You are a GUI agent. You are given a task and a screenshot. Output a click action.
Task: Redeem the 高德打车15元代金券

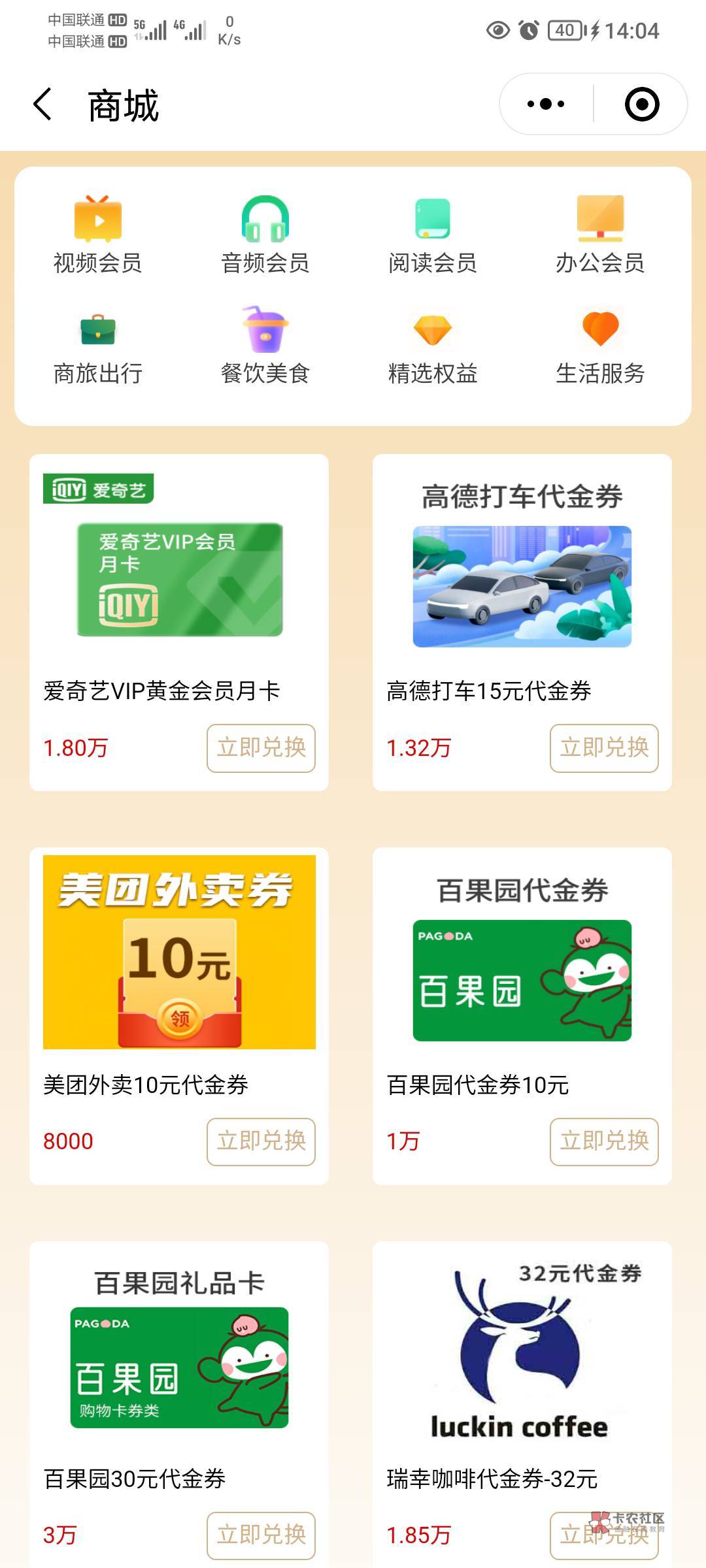pyautogui.click(x=604, y=748)
